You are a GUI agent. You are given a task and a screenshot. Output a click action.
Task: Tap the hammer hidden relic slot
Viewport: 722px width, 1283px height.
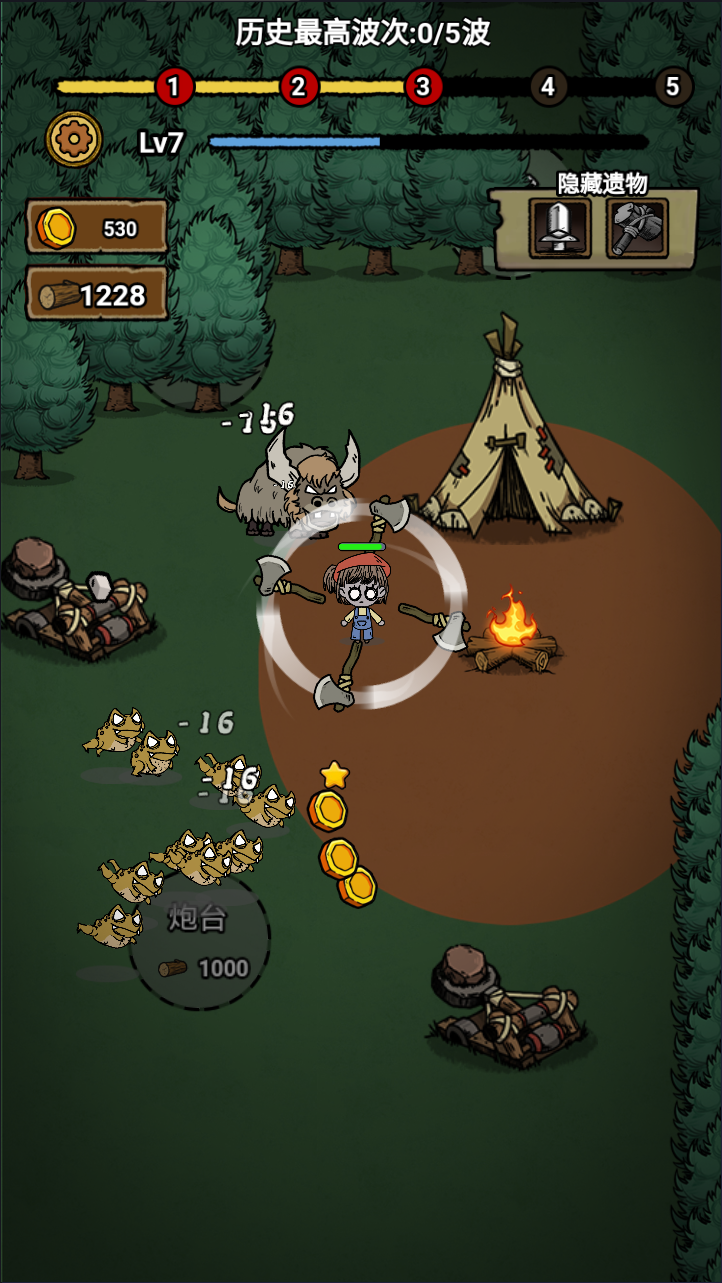pos(637,228)
